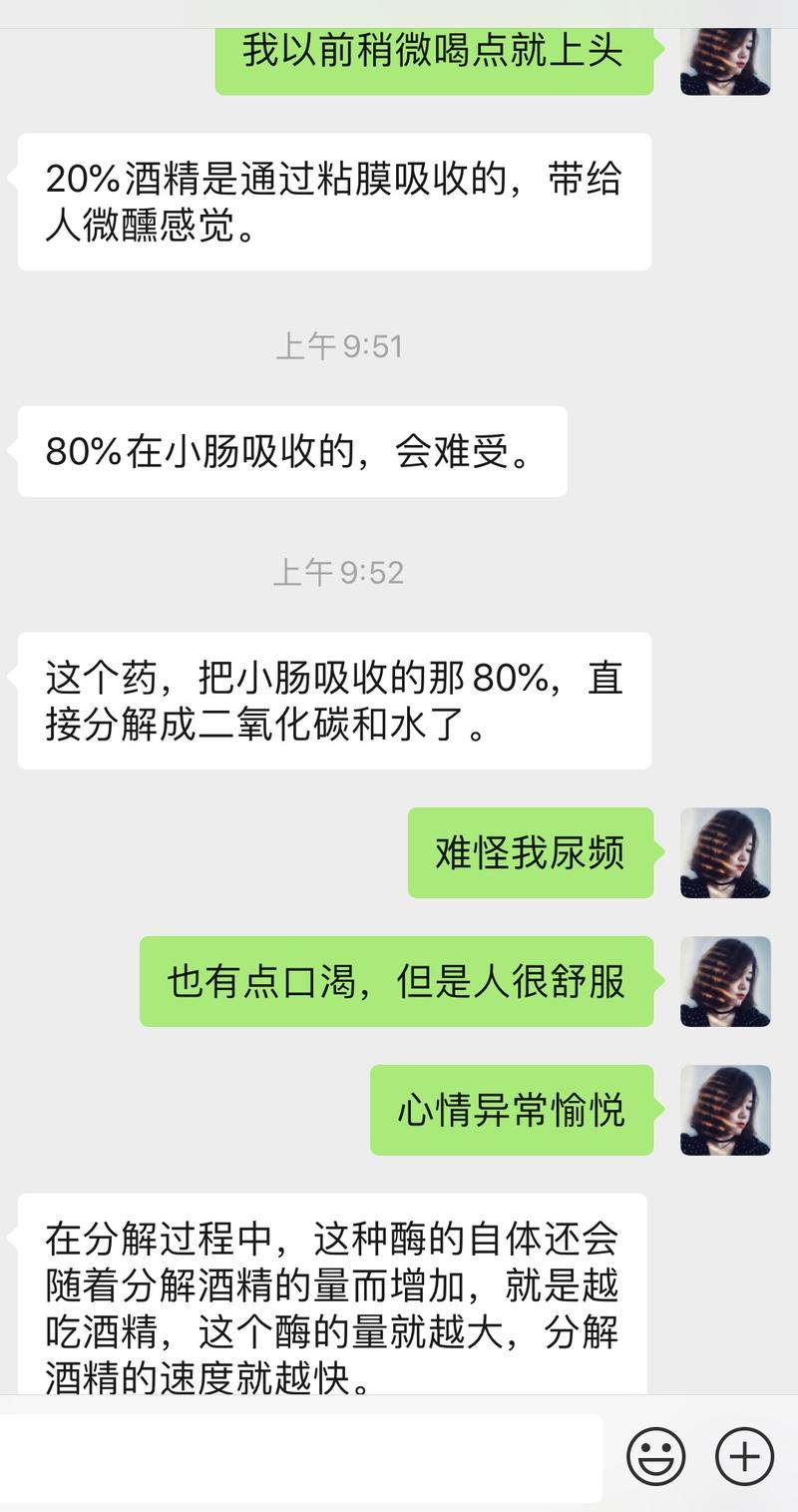The image size is (798, 1512).
Task: Tap the 难怪我尿频 green bubble
Action: pyautogui.click(x=532, y=855)
